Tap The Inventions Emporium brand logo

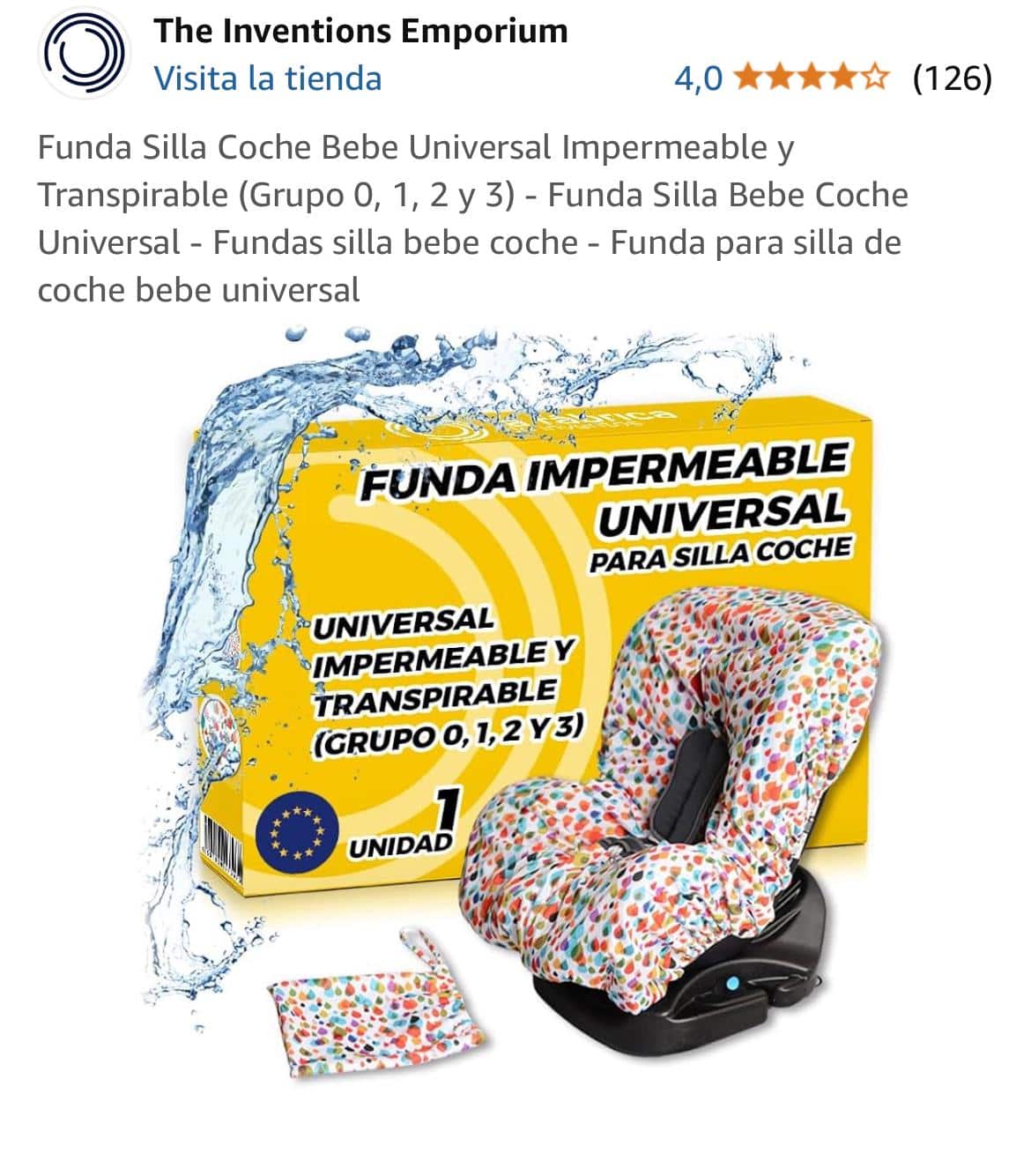pos(84,52)
